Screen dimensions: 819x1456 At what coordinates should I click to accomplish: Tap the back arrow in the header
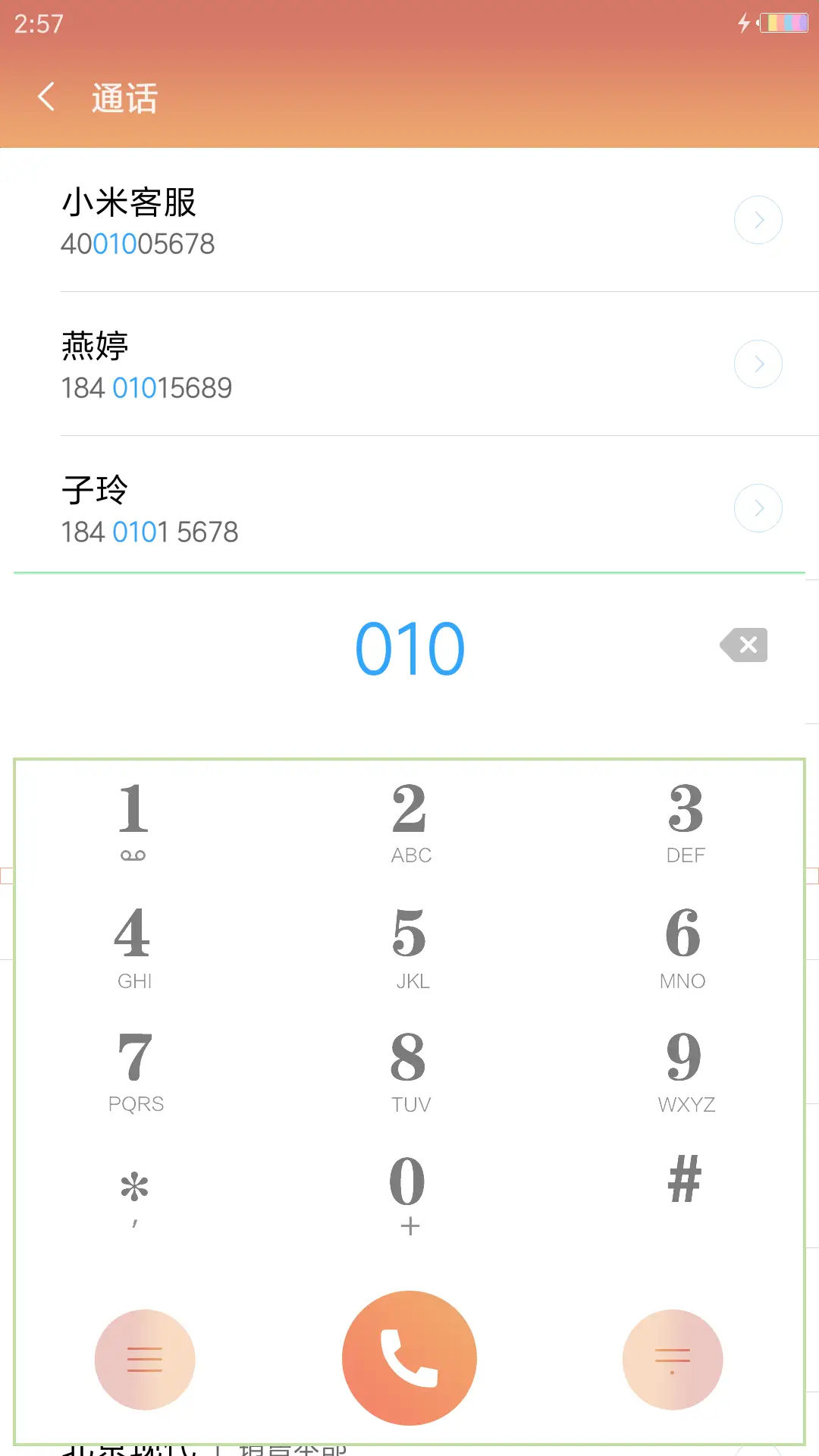(45, 97)
